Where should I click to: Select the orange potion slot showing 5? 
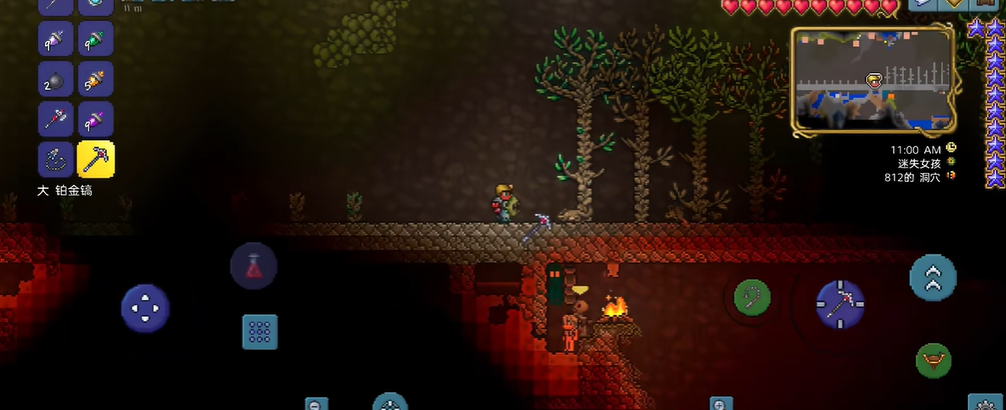(x=95, y=80)
